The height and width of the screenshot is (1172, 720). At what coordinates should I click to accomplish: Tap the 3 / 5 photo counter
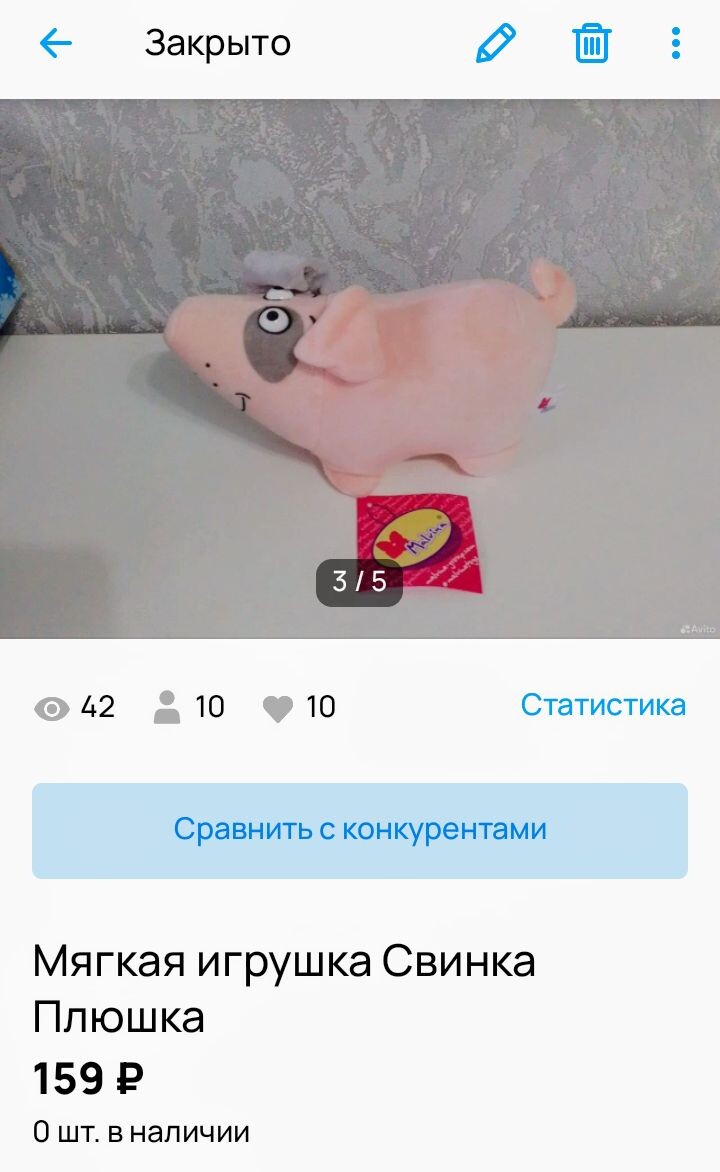(x=360, y=583)
